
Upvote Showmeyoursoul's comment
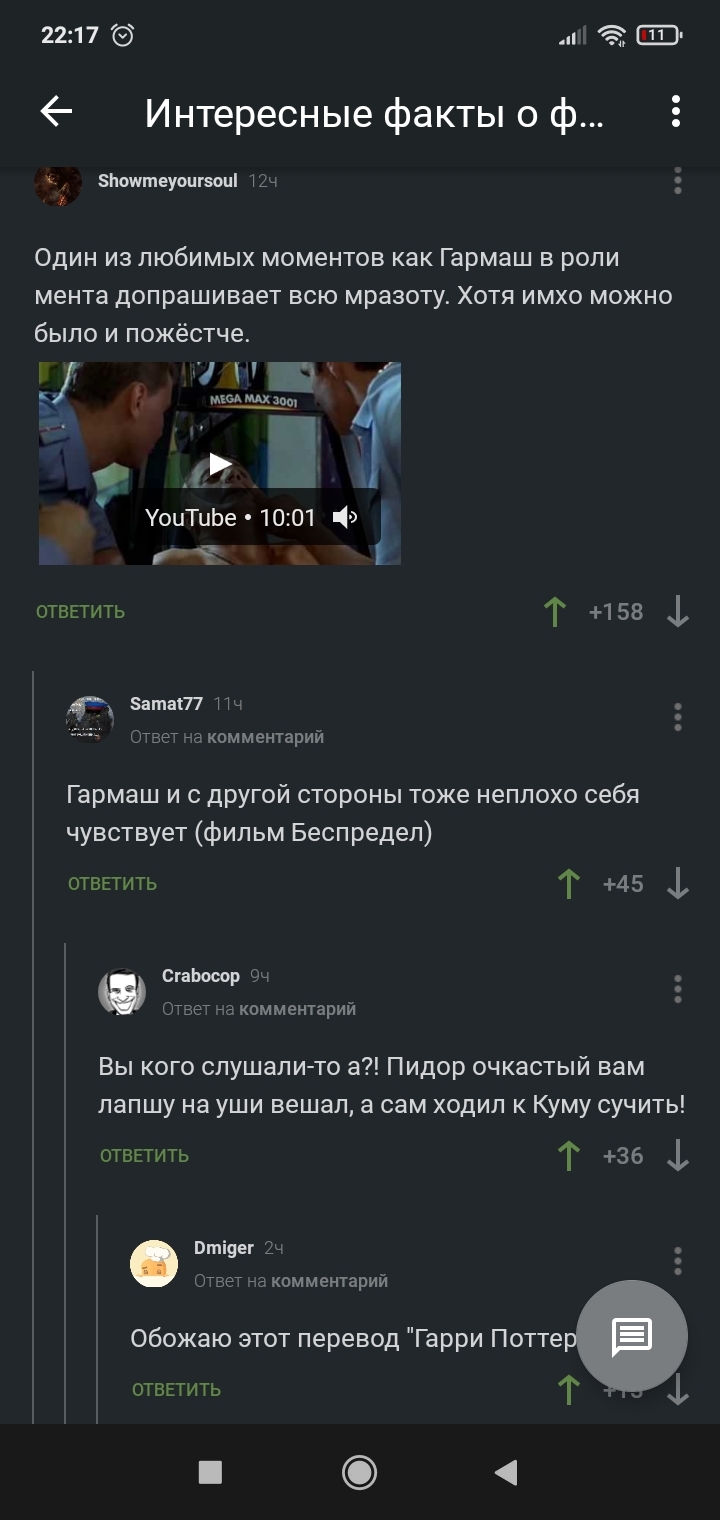tap(555, 612)
